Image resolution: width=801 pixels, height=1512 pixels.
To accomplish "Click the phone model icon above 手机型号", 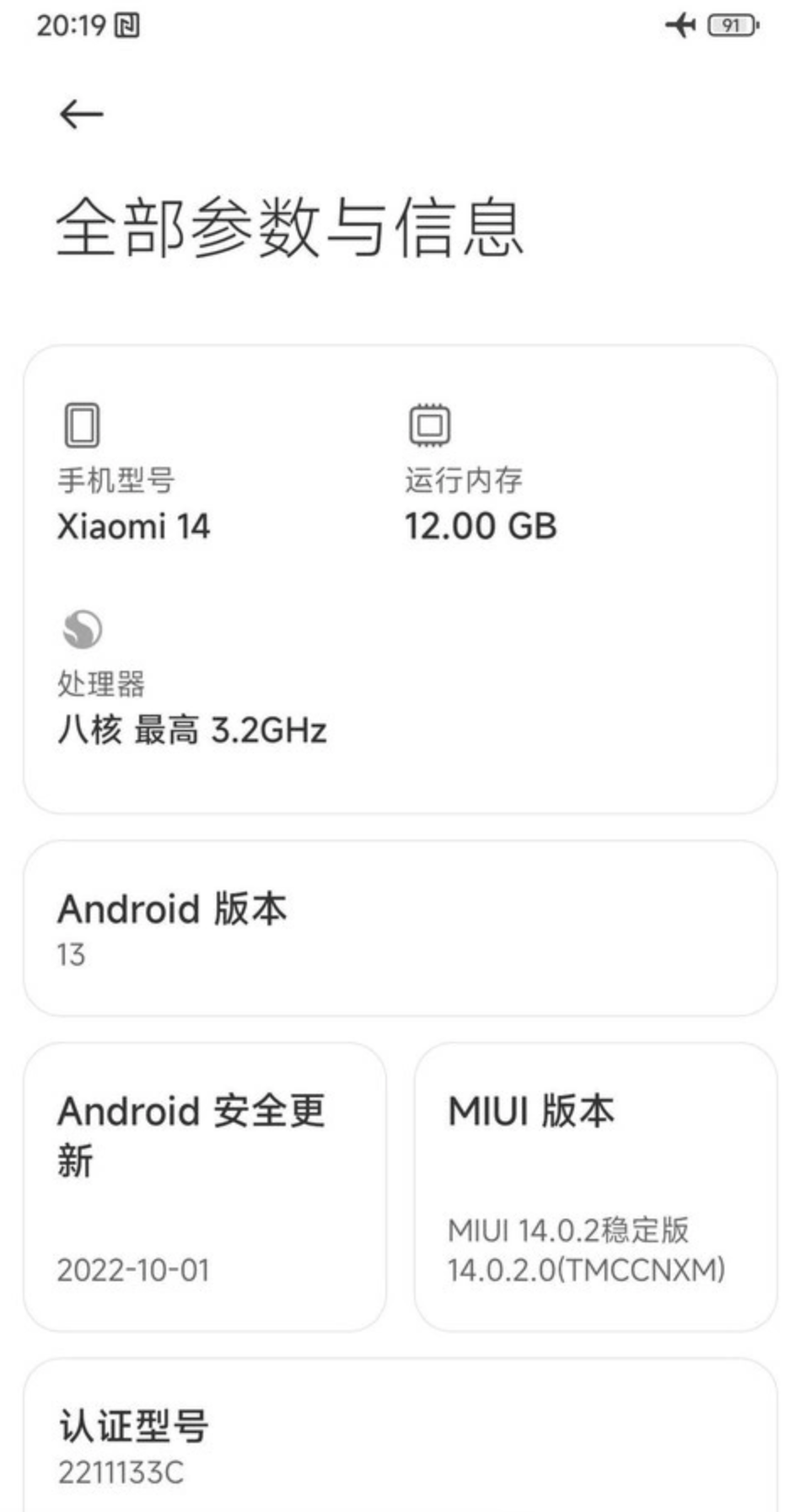I will click(x=81, y=426).
